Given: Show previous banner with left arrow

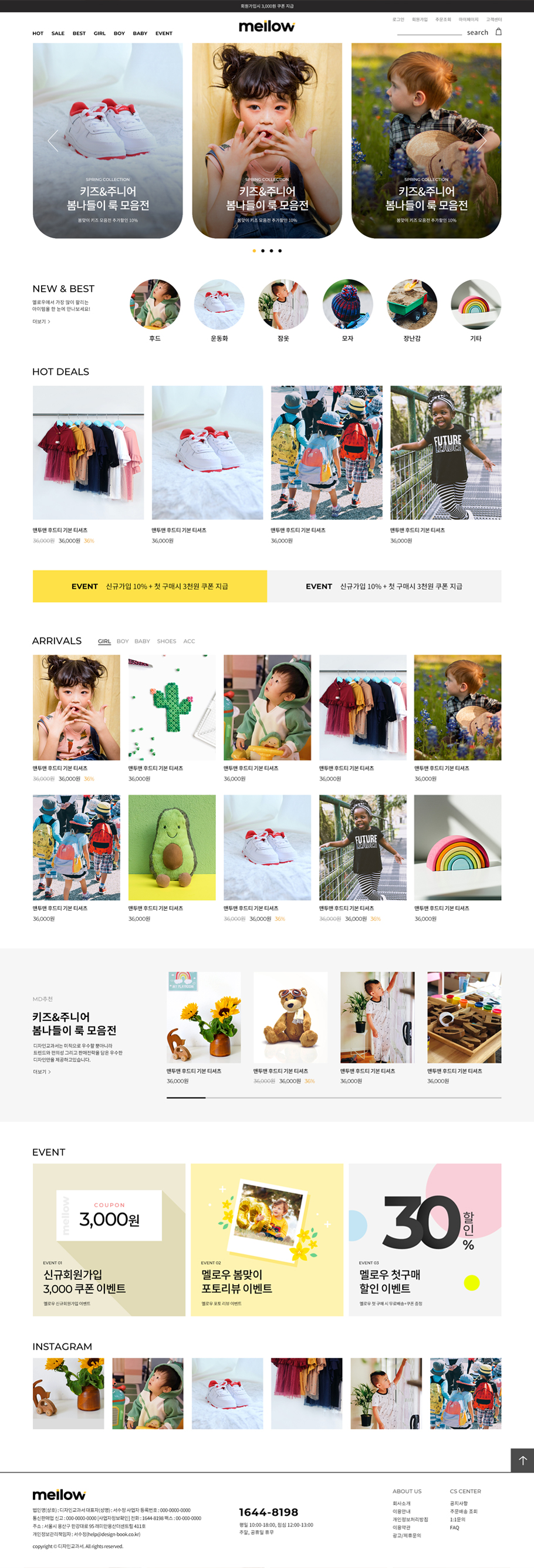Looking at the screenshot, I should click(53, 141).
